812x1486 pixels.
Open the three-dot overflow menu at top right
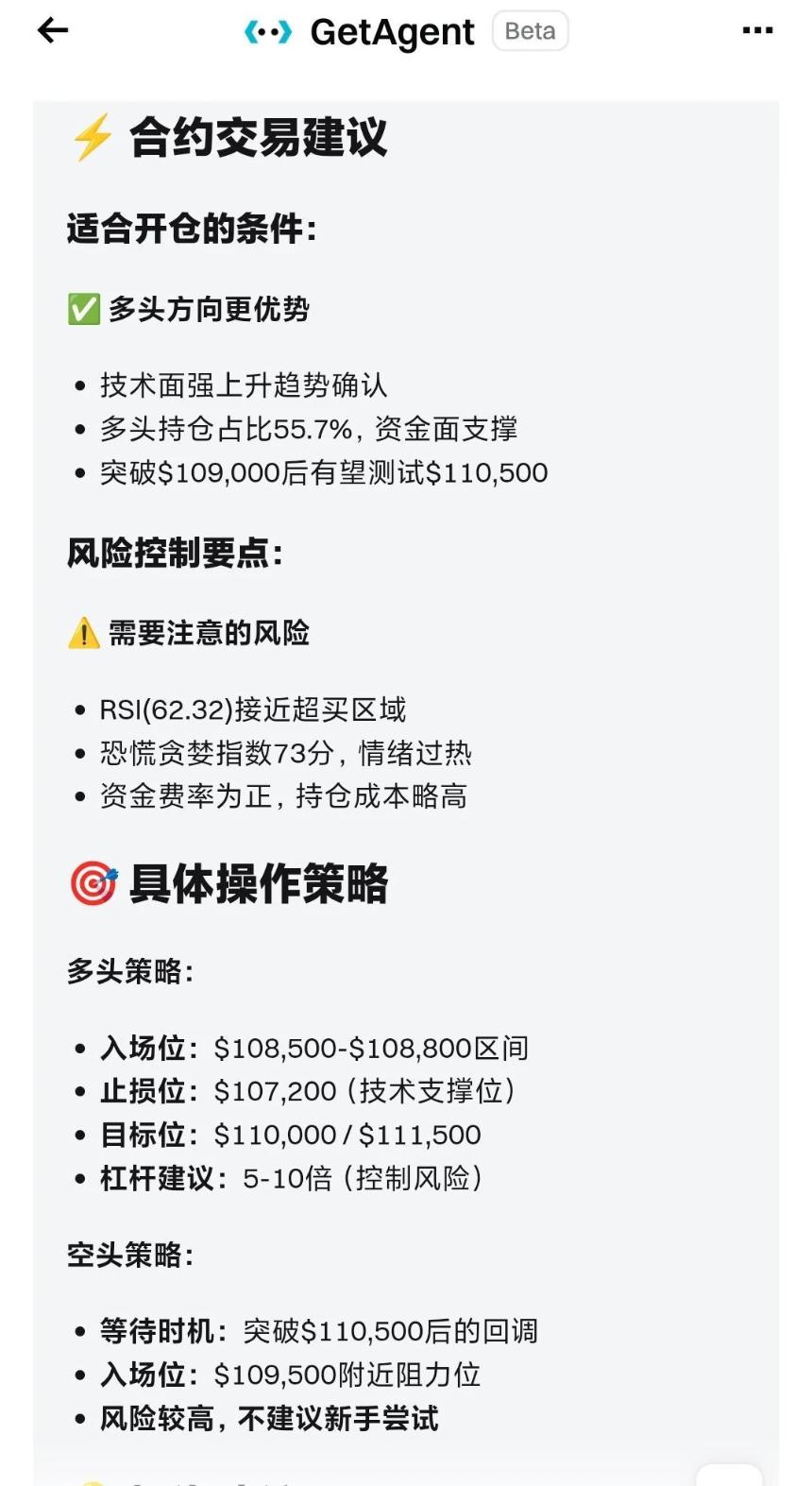[757, 31]
